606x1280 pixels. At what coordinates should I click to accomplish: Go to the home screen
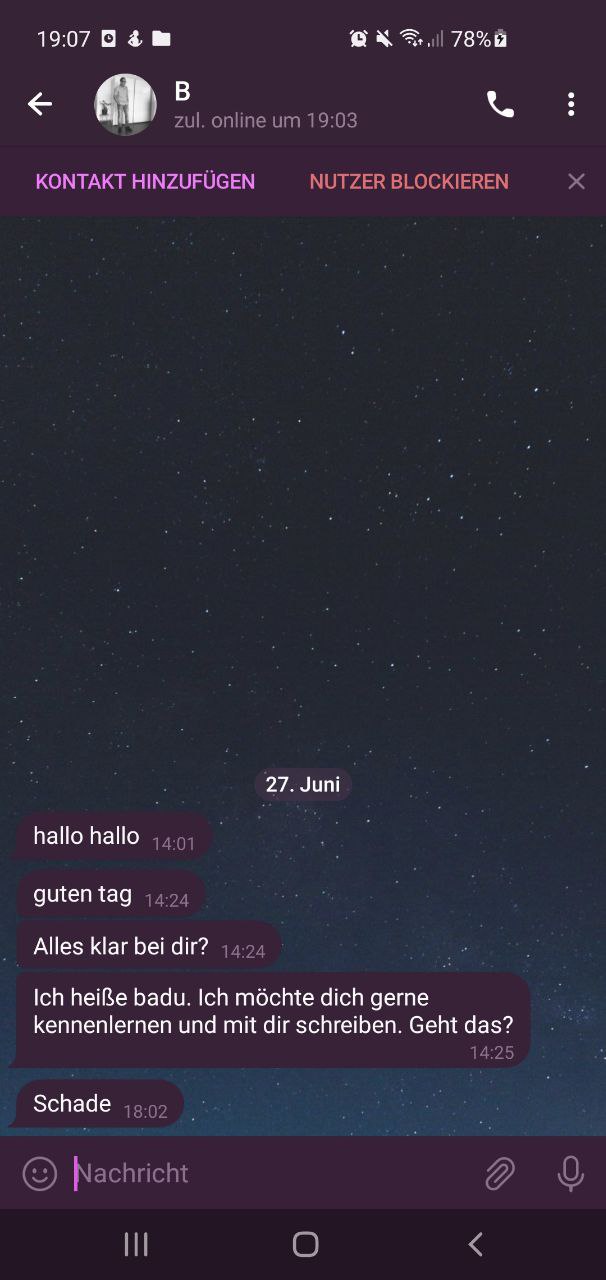pos(305,1244)
